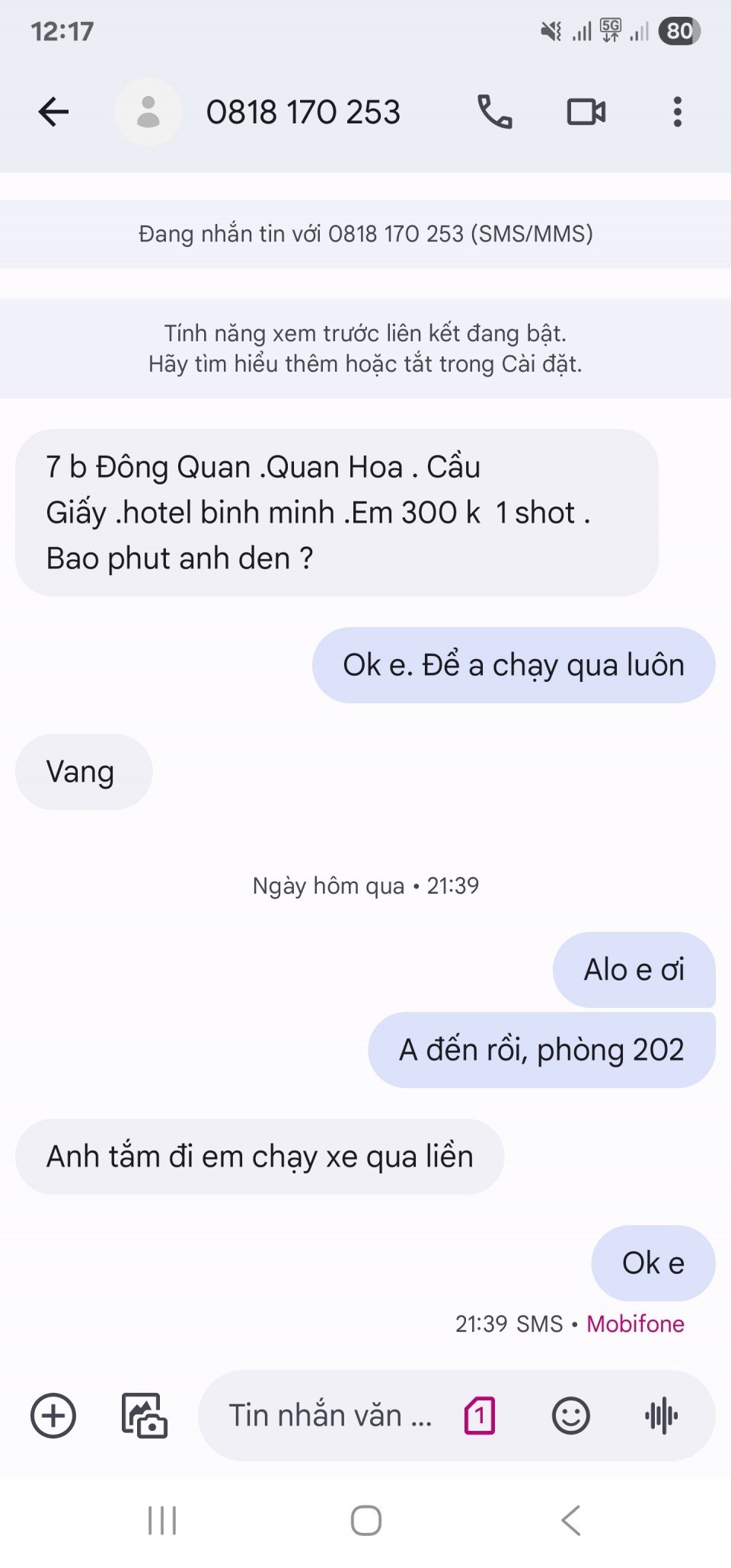Open the gallery and camera picker
This screenshot has height=1568, width=731.
coord(145,1416)
